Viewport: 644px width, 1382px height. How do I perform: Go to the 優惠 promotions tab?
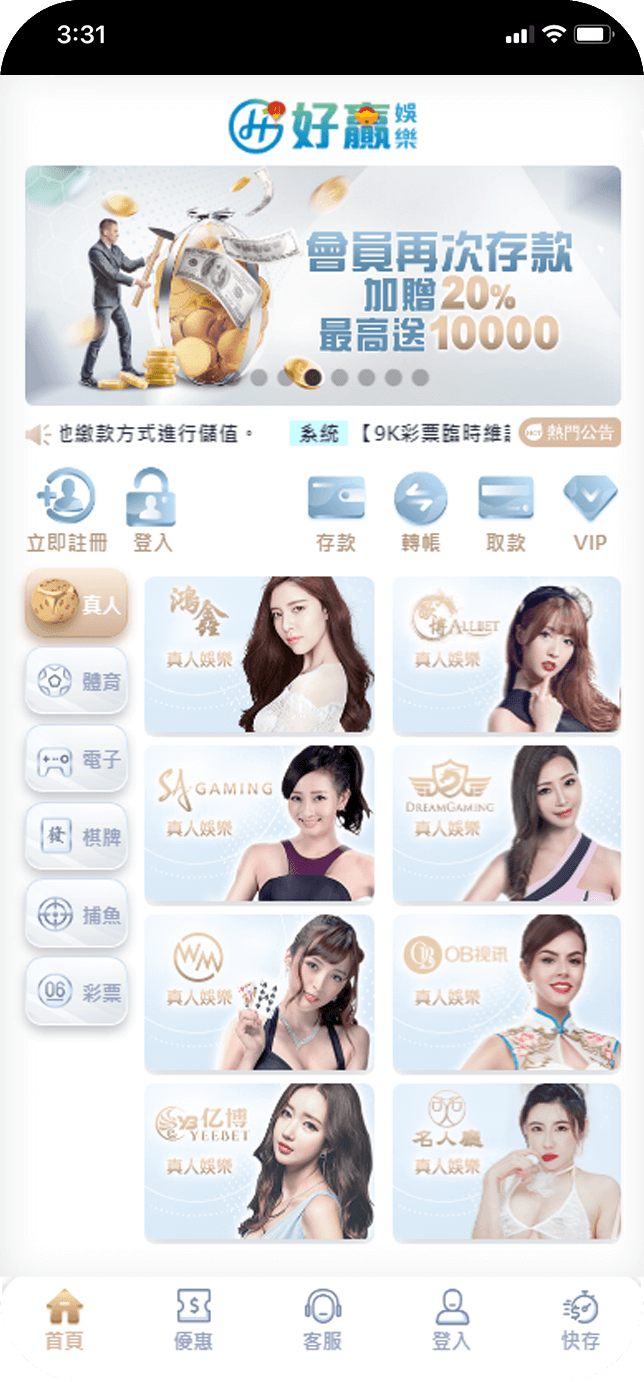click(x=193, y=1320)
